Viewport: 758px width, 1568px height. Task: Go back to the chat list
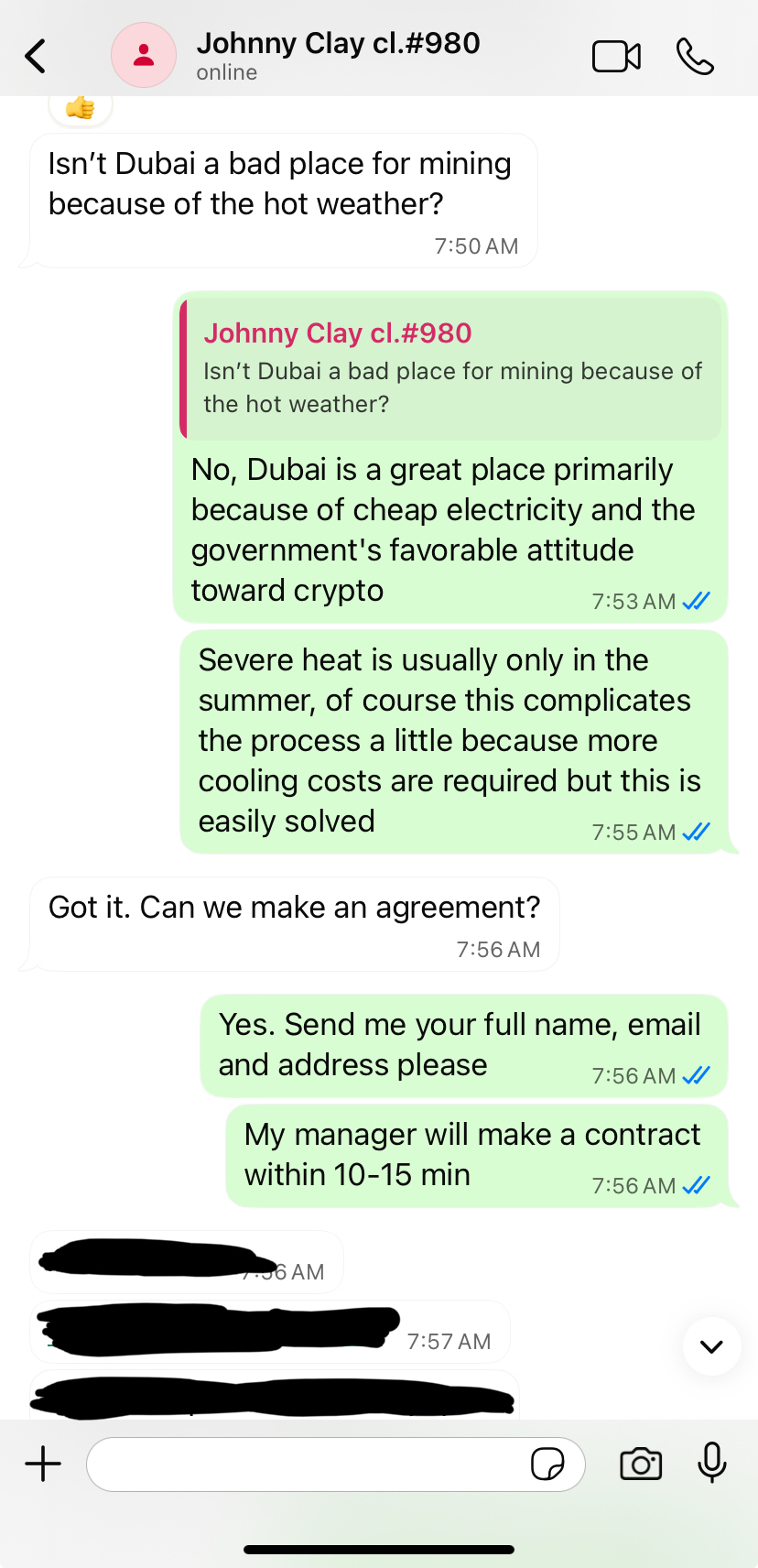coord(35,56)
